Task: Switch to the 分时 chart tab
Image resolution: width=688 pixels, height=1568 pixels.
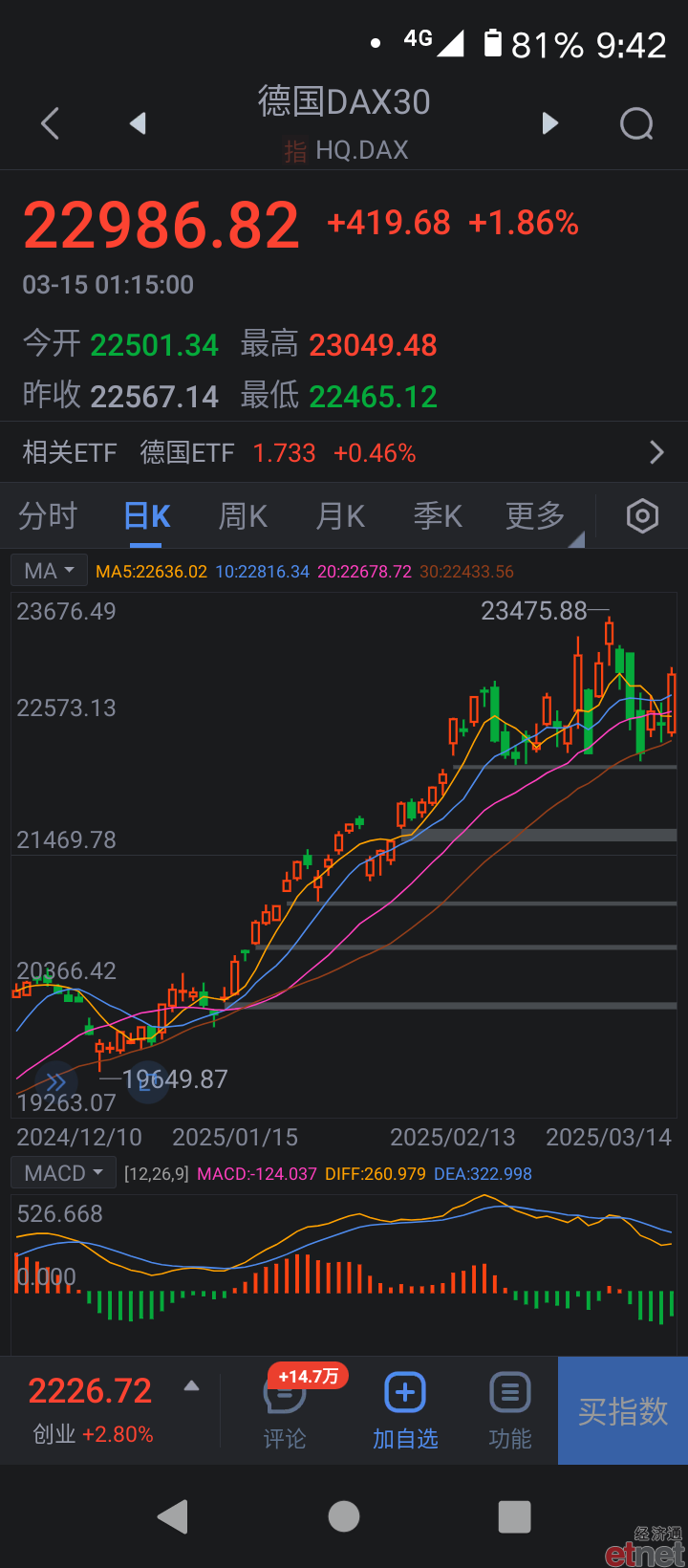Action: 48,516
